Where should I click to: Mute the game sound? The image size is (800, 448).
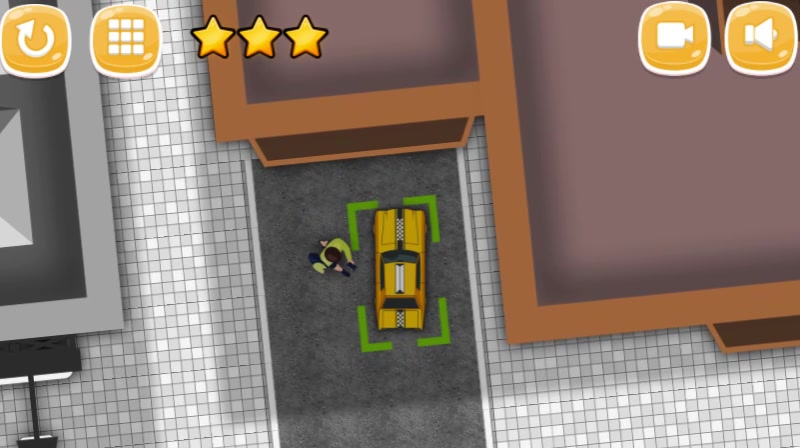pyautogui.click(x=760, y=37)
